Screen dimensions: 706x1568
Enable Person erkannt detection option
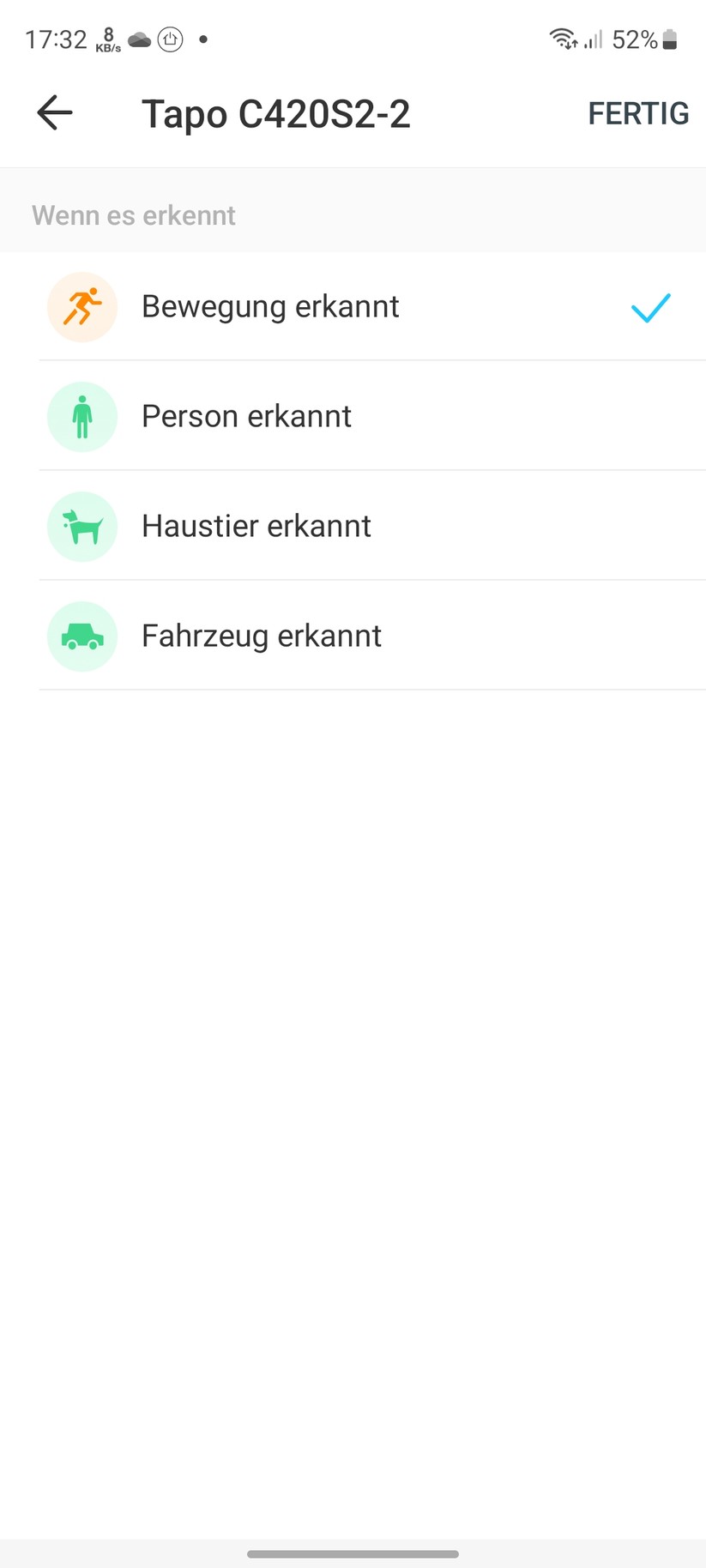353,416
